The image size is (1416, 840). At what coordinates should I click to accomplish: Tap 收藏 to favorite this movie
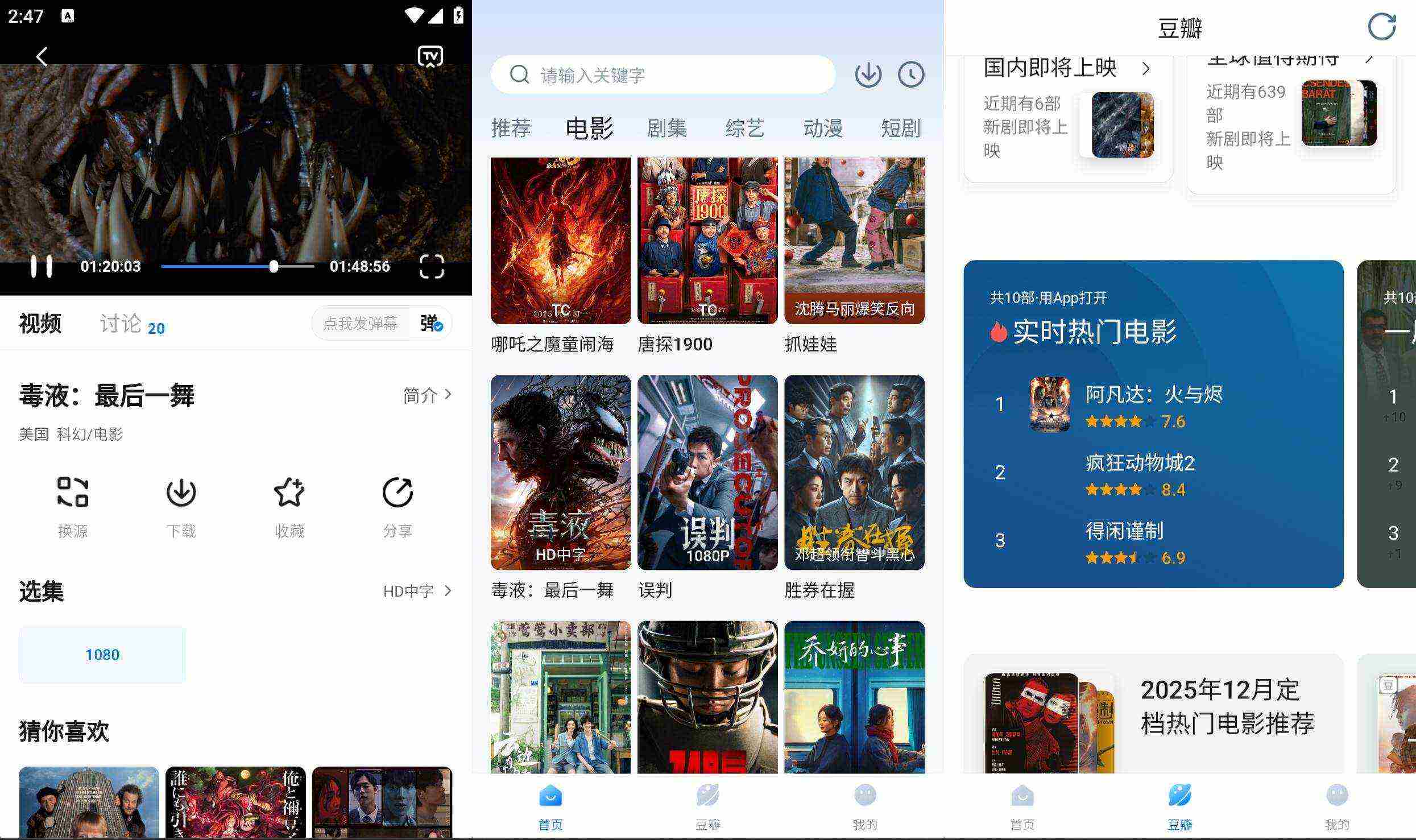click(x=289, y=506)
